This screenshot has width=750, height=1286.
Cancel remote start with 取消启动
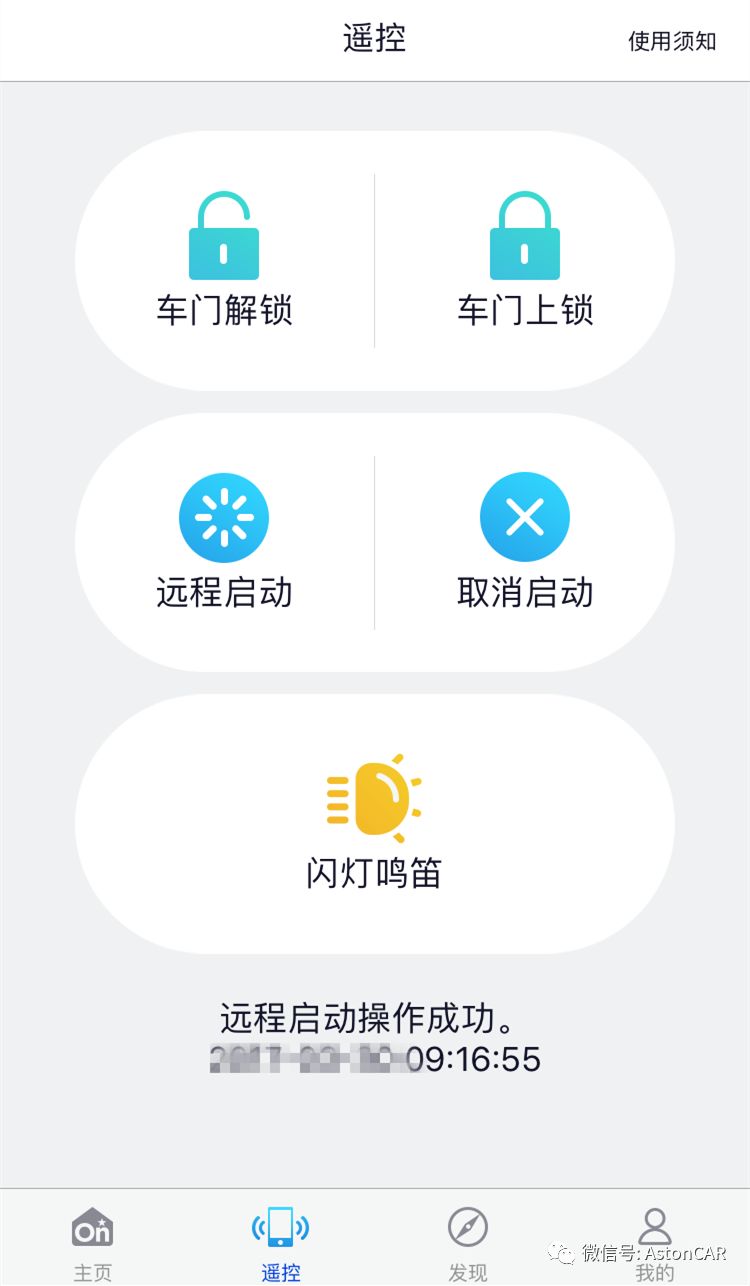[x=525, y=542]
